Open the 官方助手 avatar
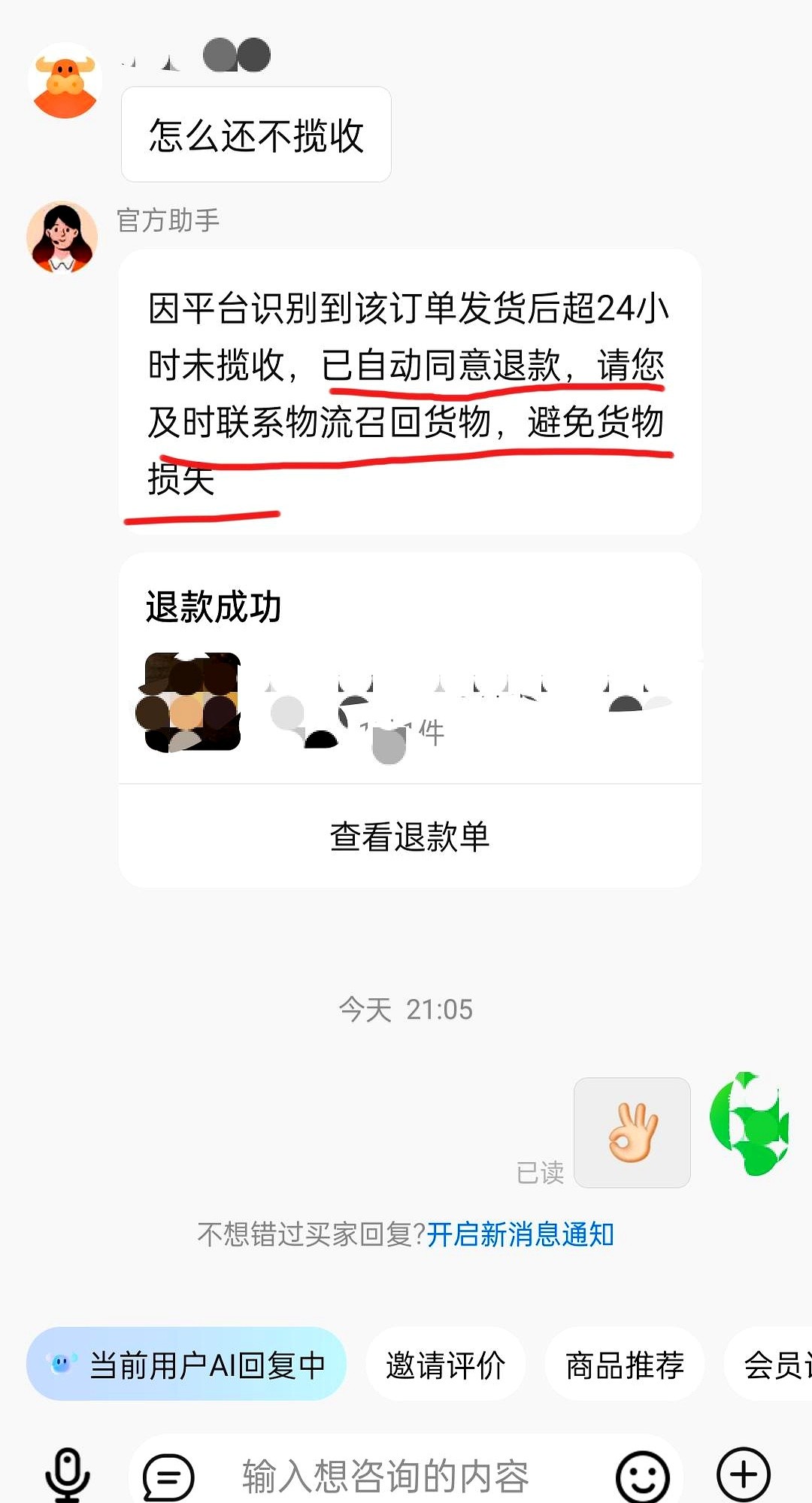This screenshot has width=812, height=1503. 62,237
